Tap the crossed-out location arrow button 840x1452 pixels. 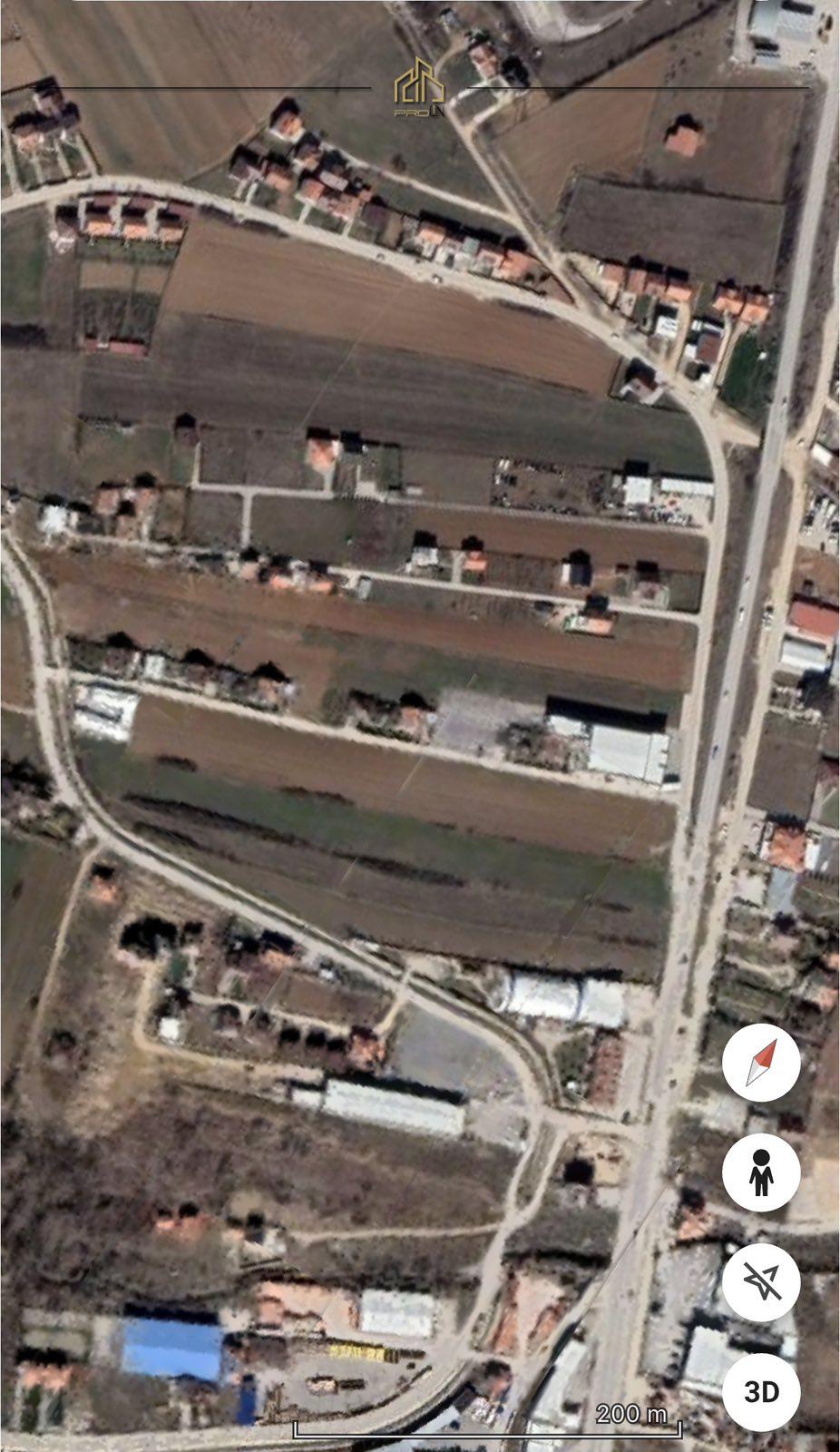pos(761,1282)
